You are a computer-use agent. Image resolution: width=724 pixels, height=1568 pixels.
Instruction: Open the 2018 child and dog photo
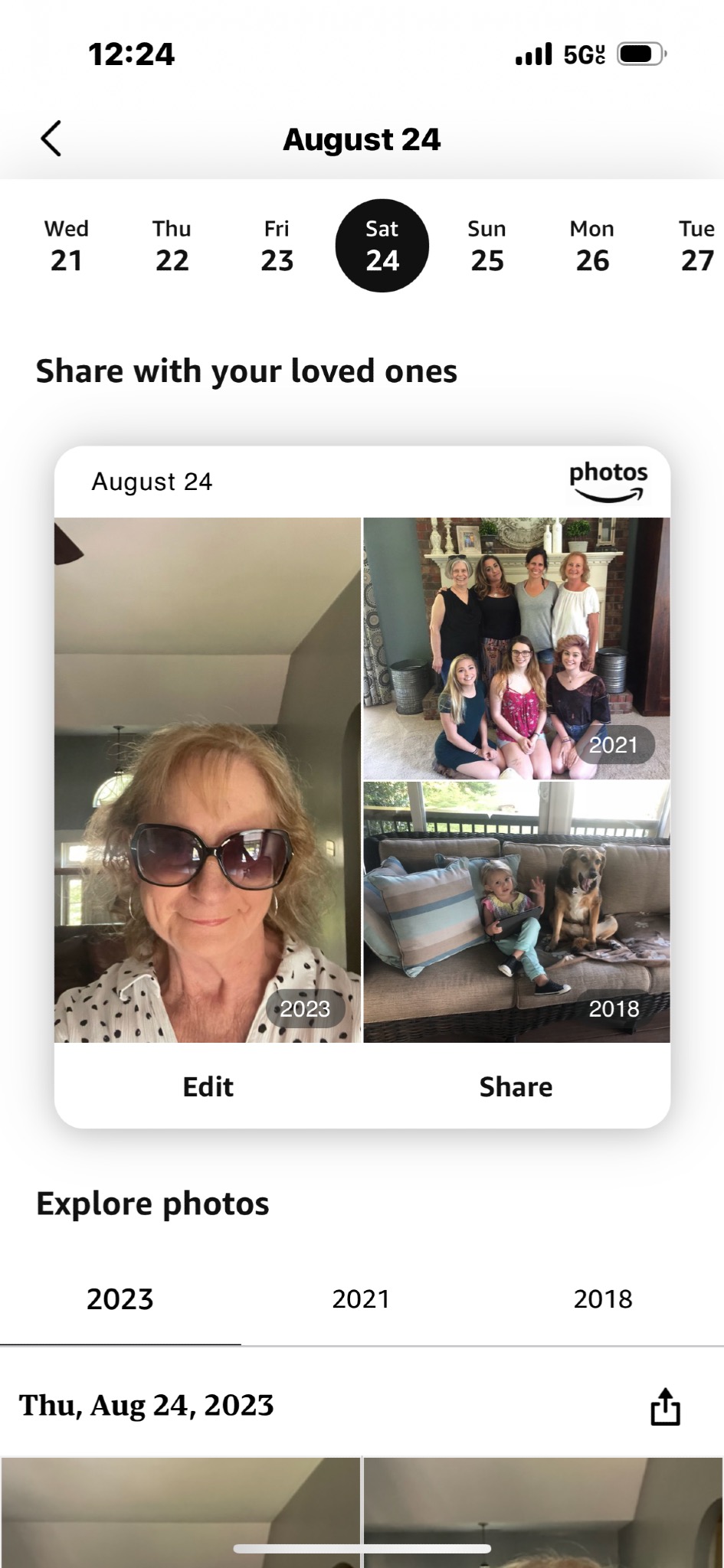click(x=516, y=912)
